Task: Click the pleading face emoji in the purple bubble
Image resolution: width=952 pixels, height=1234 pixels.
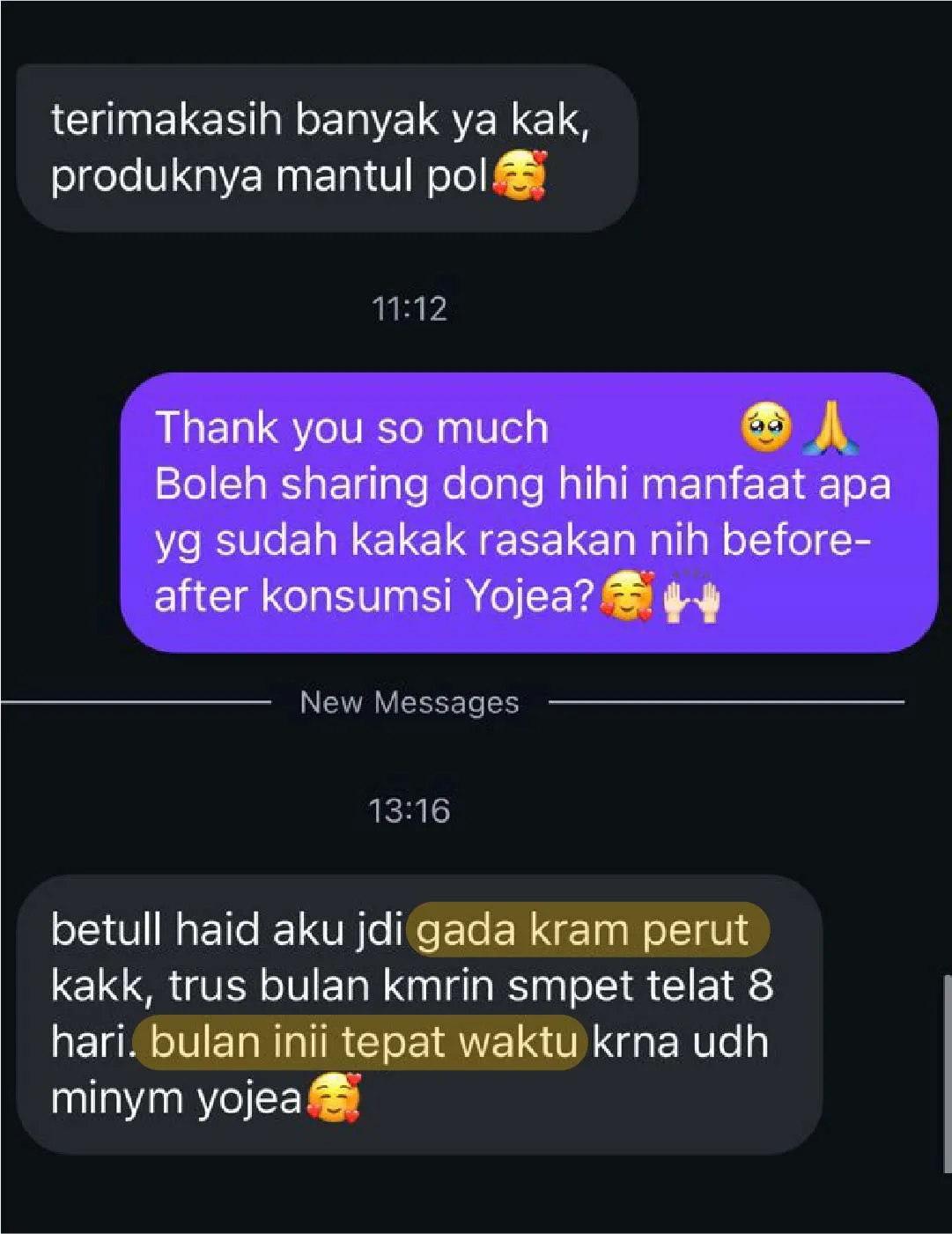Action: tap(765, 426)
